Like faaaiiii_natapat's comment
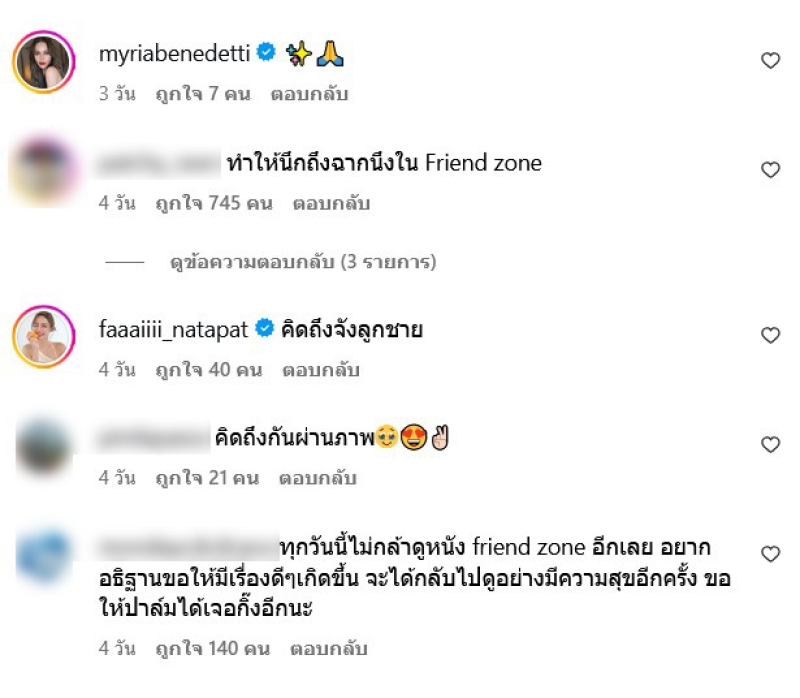Image resolution: width=800 pixels, height=698 pixels. 770,335
